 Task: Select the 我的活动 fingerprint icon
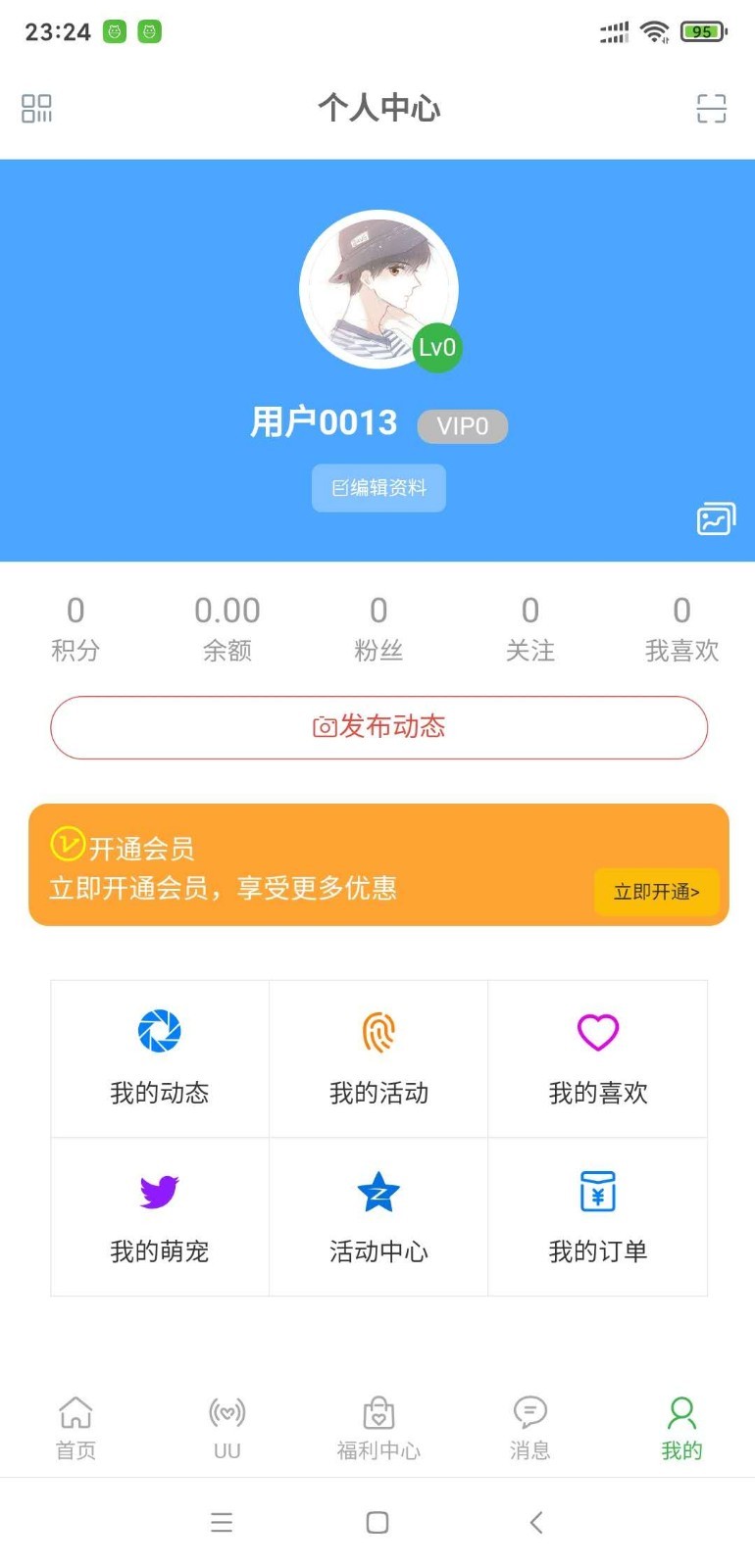378,1030
